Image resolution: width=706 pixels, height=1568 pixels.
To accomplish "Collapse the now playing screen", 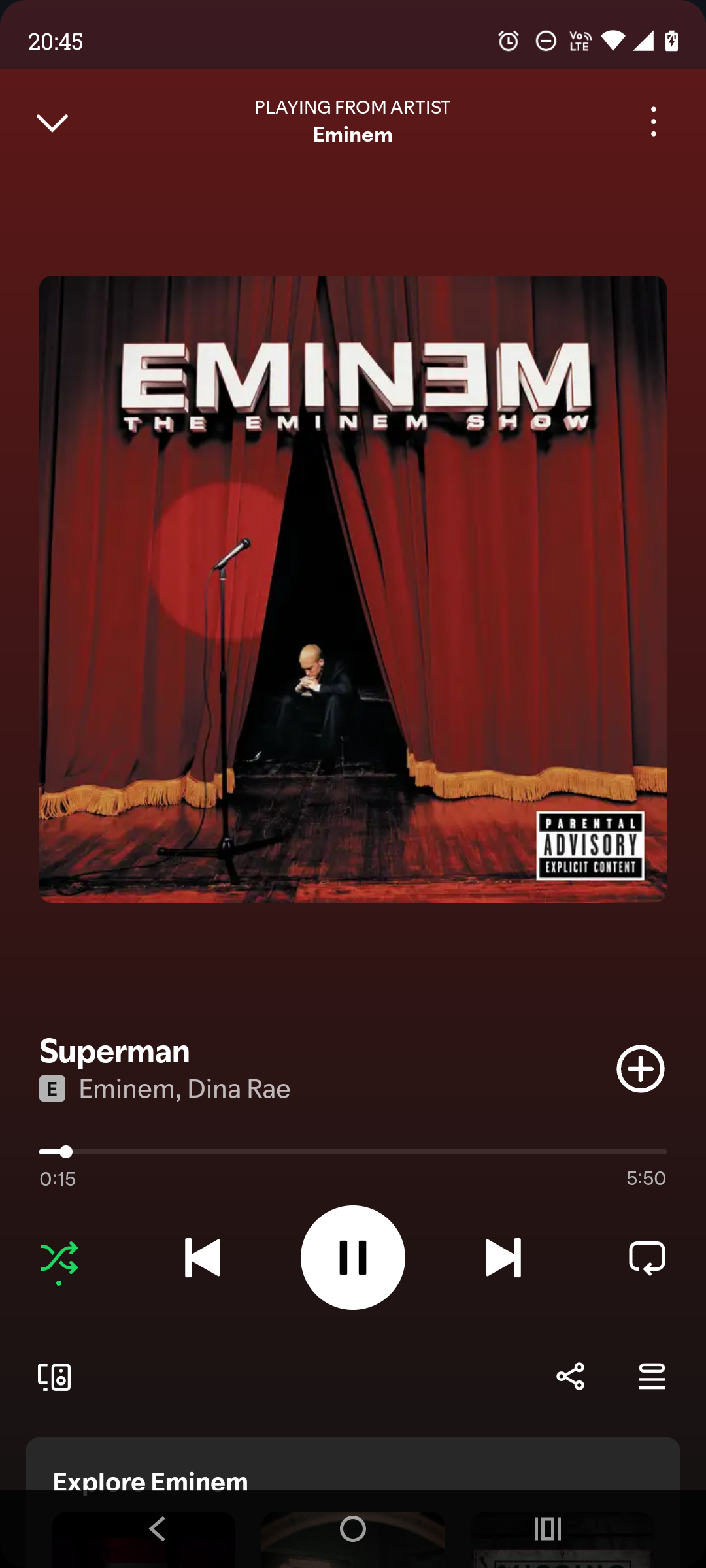I will pos(52,122).
